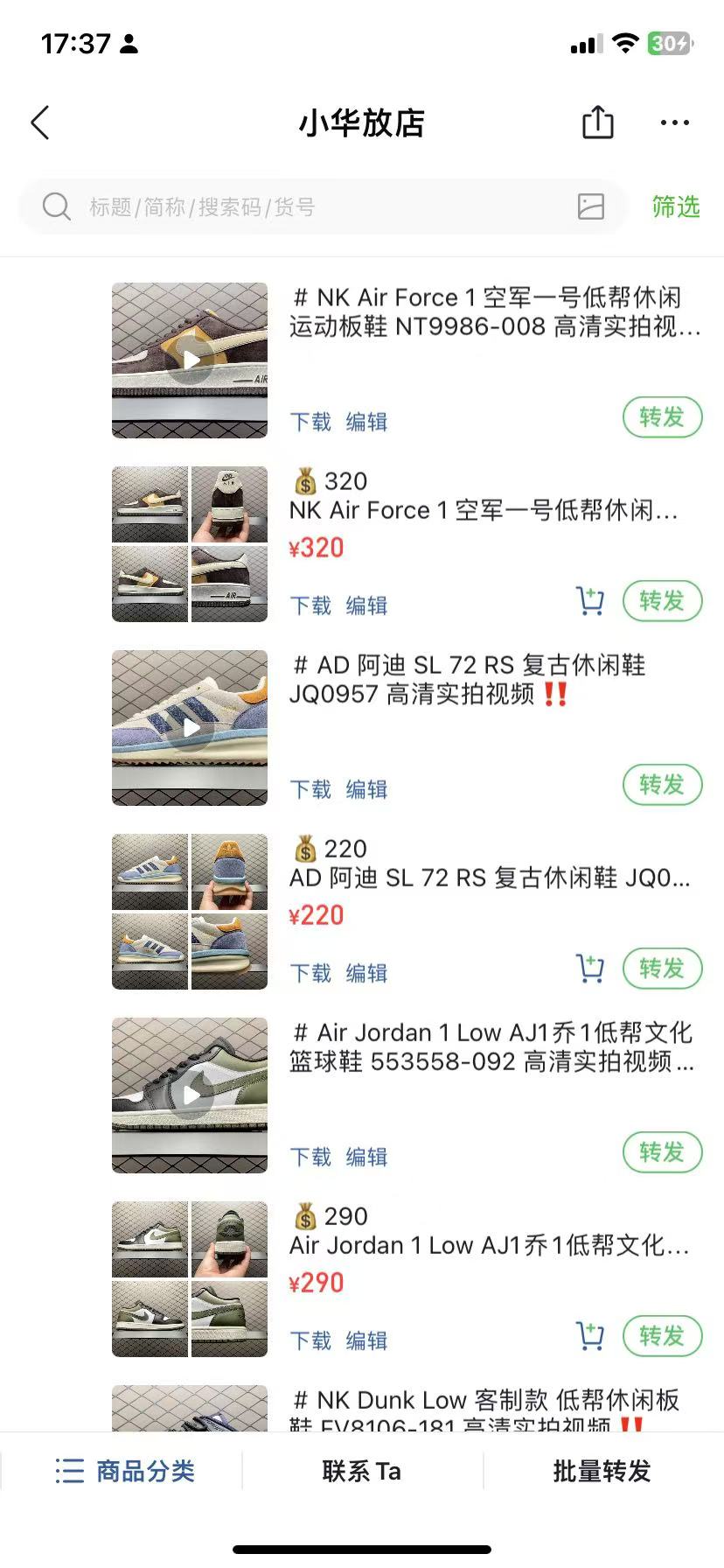Go back using the top-left arrow
Viewport: 724px width, 1568px height.
[40, 123]
